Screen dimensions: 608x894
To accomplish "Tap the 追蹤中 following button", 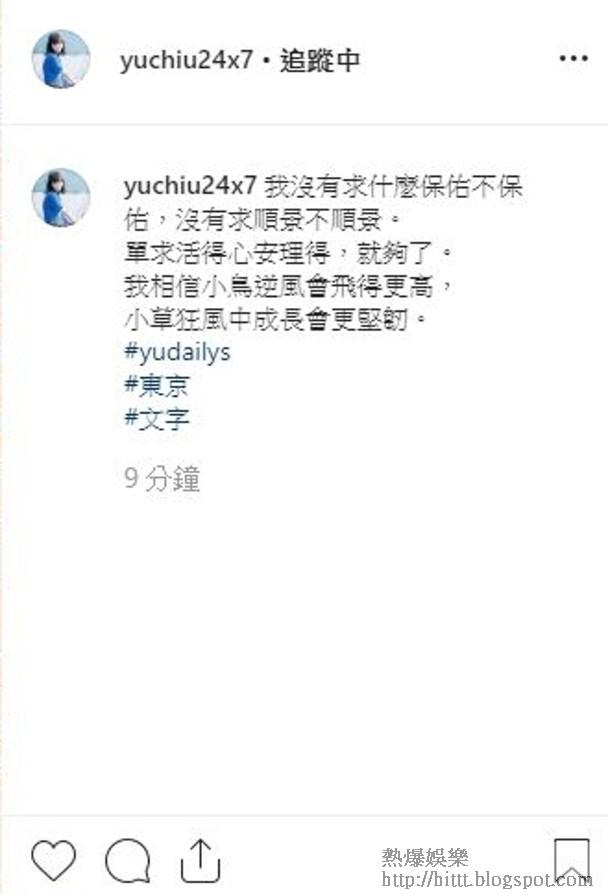I will pos(320,61).
